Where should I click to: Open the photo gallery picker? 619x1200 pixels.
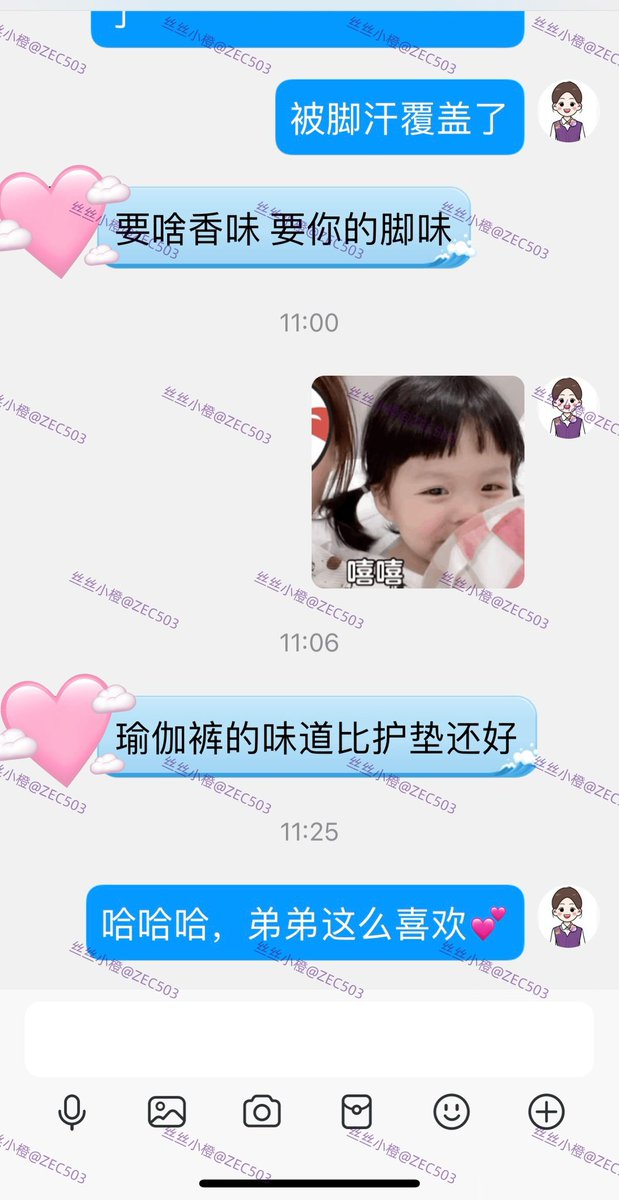(x=167, y=1112)
